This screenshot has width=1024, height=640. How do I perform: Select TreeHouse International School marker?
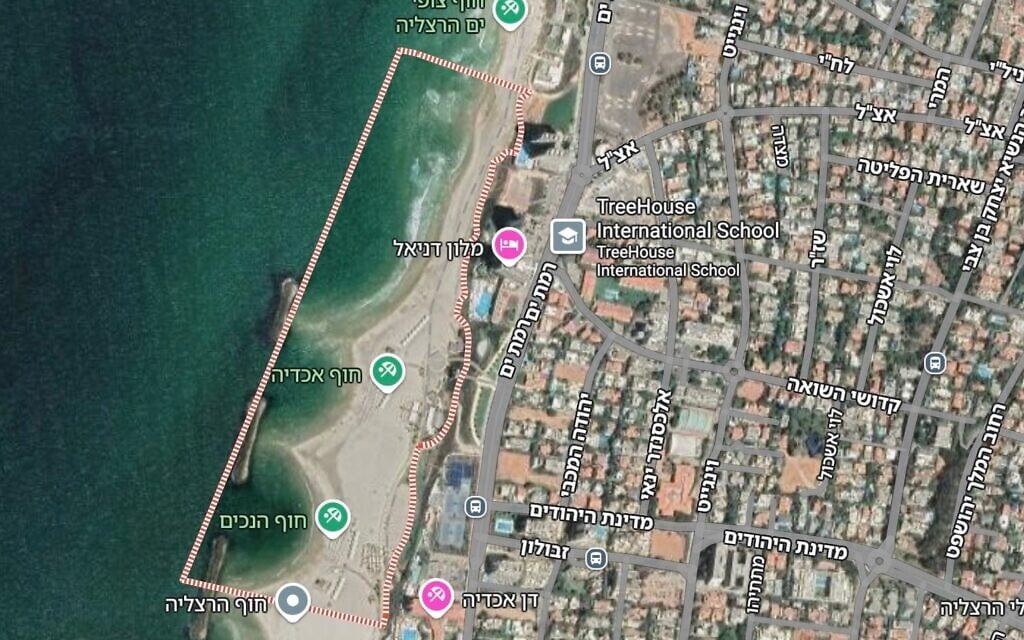pos(568,236)
